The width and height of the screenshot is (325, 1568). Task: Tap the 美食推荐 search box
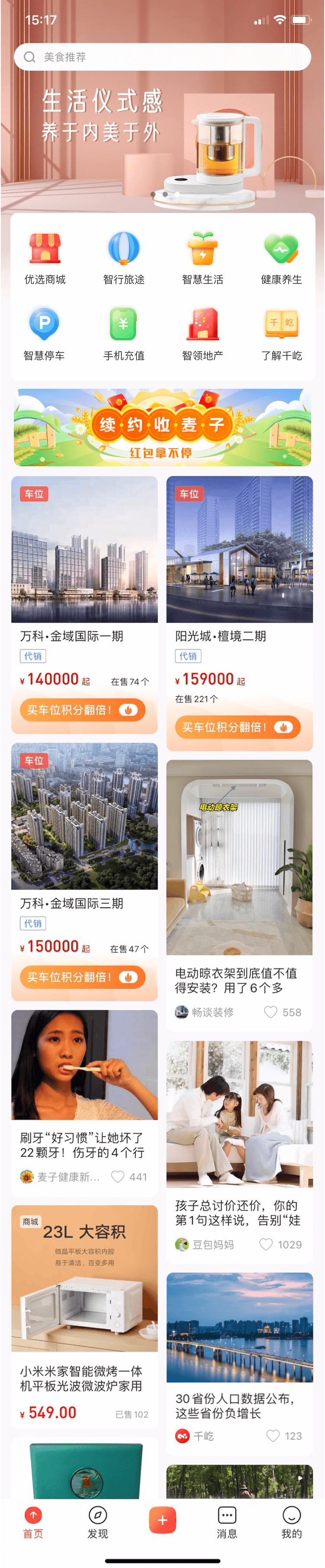click(x=162, y=57)
